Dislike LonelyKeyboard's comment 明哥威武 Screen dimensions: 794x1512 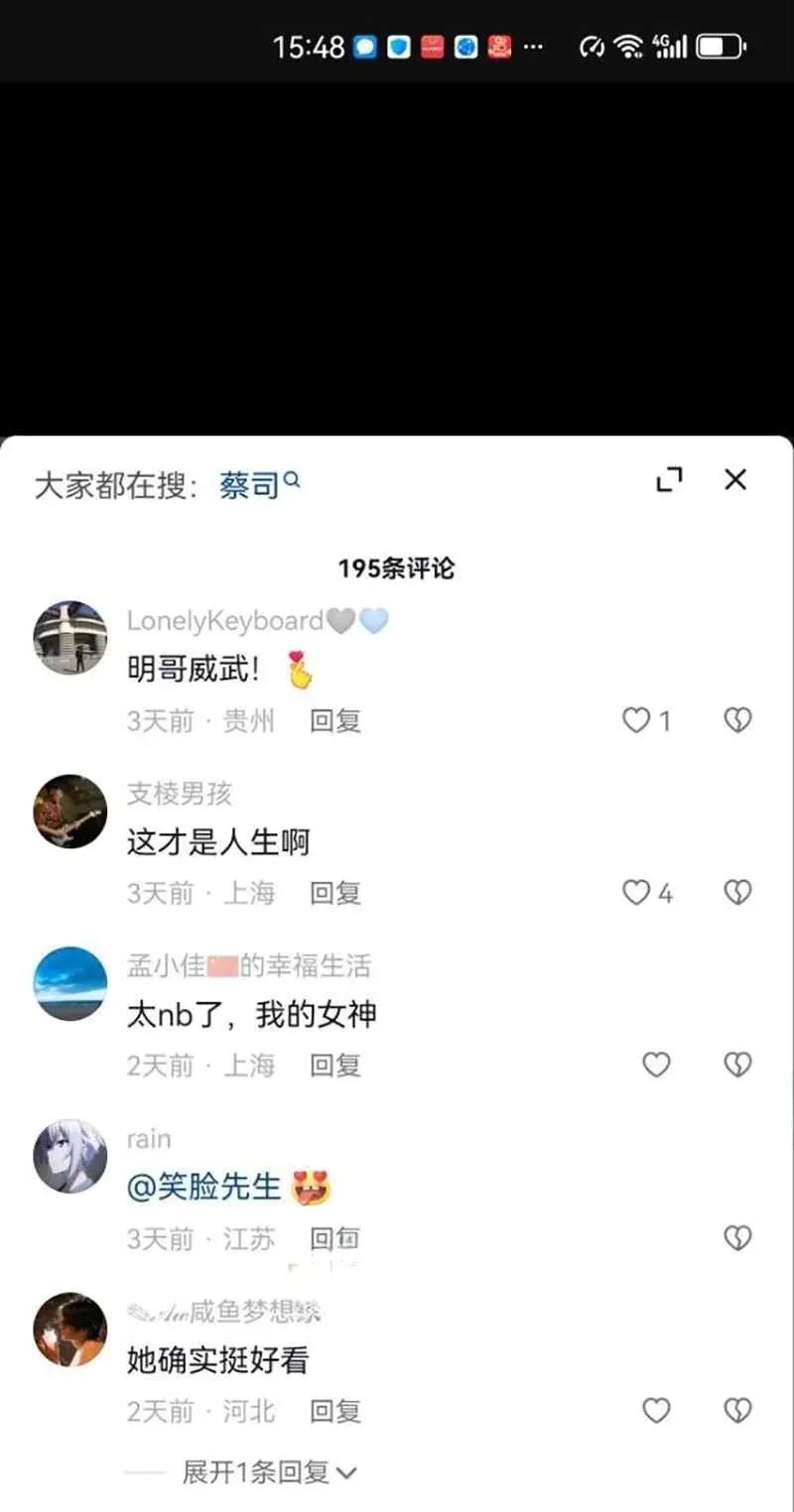tap(737, 720)
